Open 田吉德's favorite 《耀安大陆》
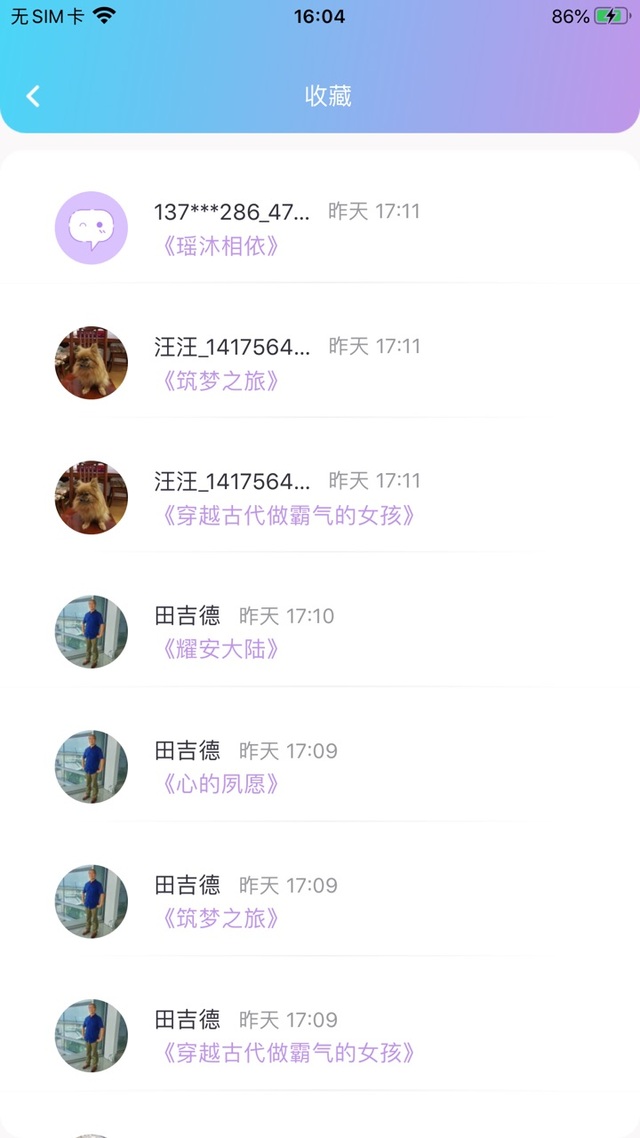This screenshot has height=1138, width=640. click(x=220, y=650)
